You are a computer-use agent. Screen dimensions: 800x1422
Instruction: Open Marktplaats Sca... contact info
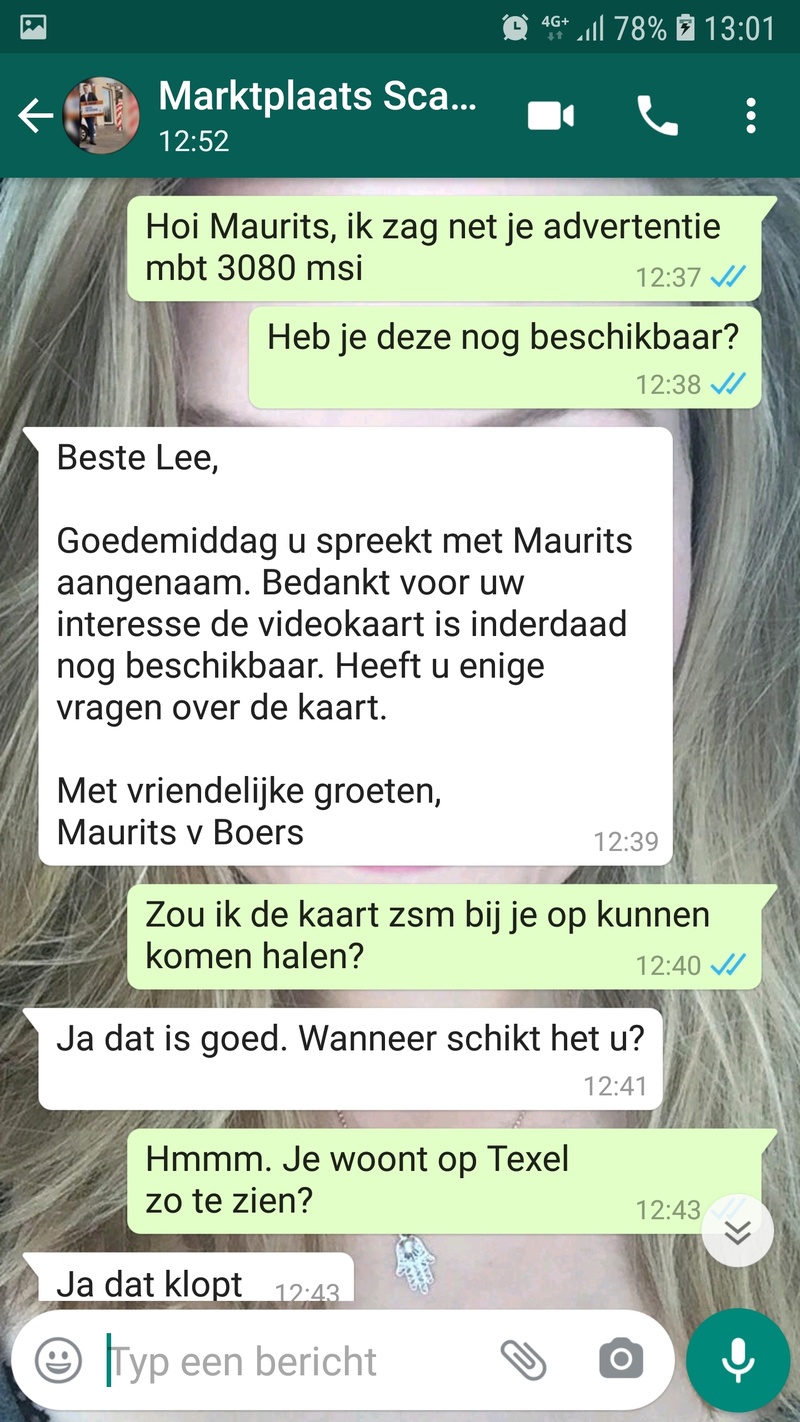tap(317, 116)
